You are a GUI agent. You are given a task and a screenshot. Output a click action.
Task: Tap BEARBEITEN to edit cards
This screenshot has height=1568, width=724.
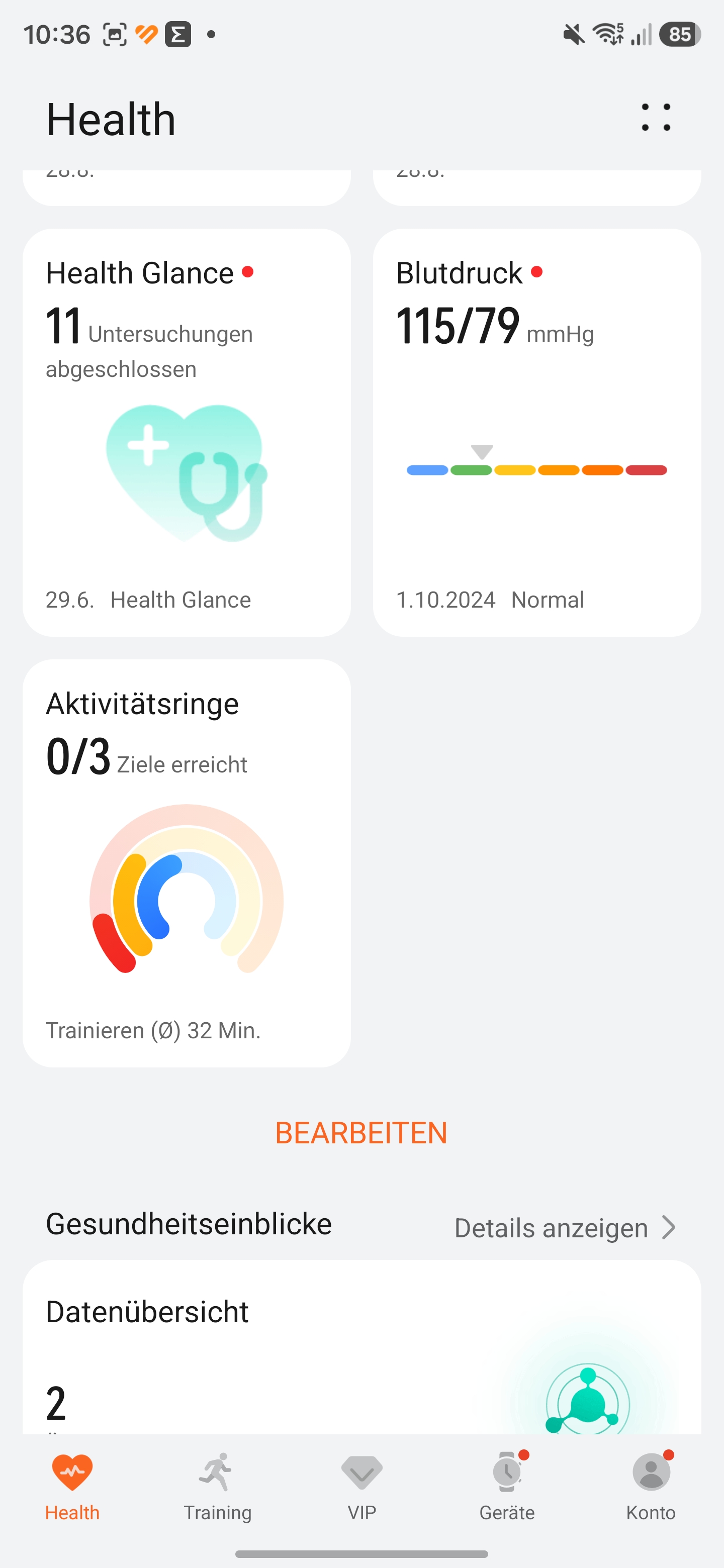click(x=361, y=1133)
